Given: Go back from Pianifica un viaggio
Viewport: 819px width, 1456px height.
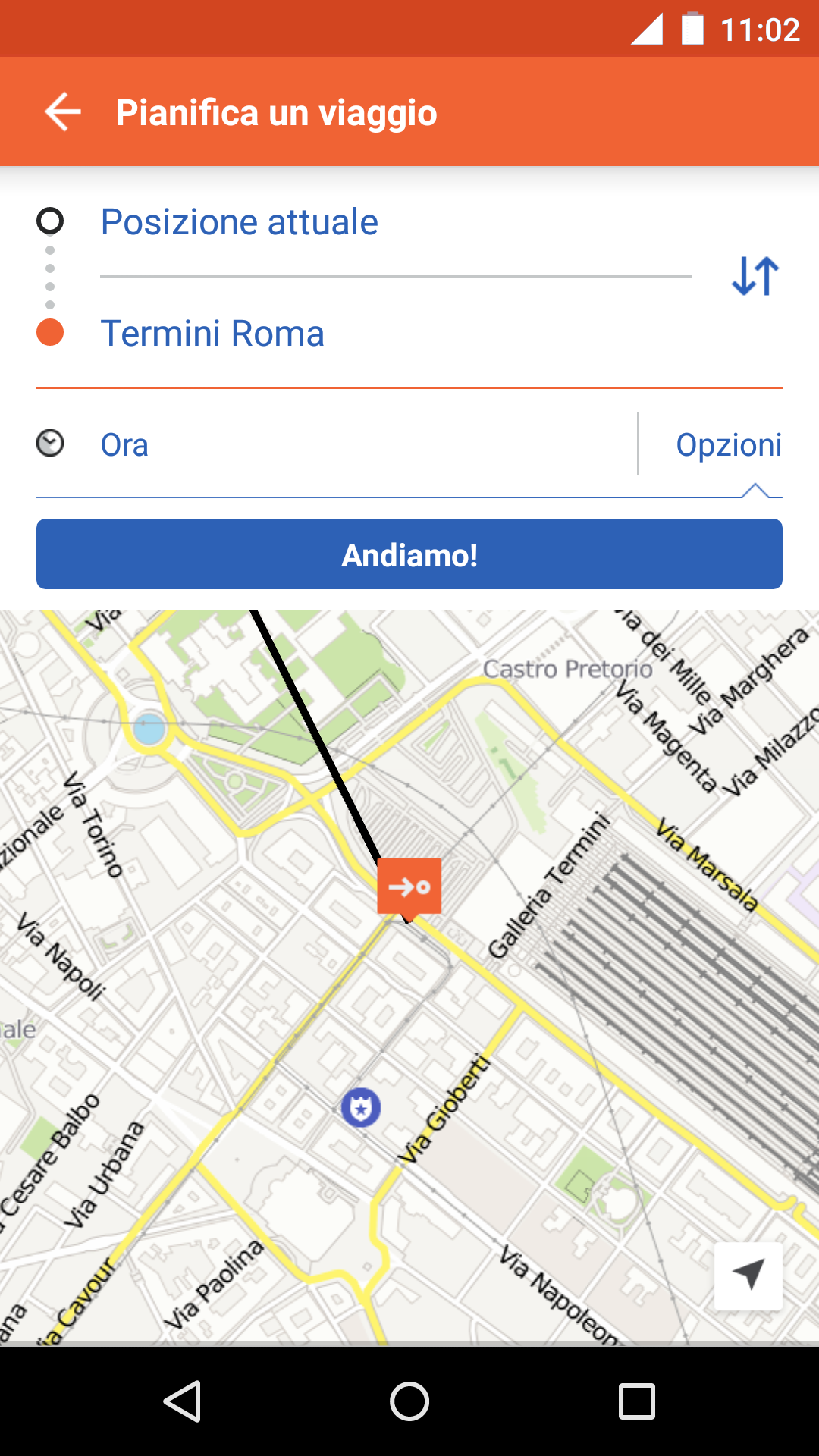Looking at the screenshot, I should 63,112.
